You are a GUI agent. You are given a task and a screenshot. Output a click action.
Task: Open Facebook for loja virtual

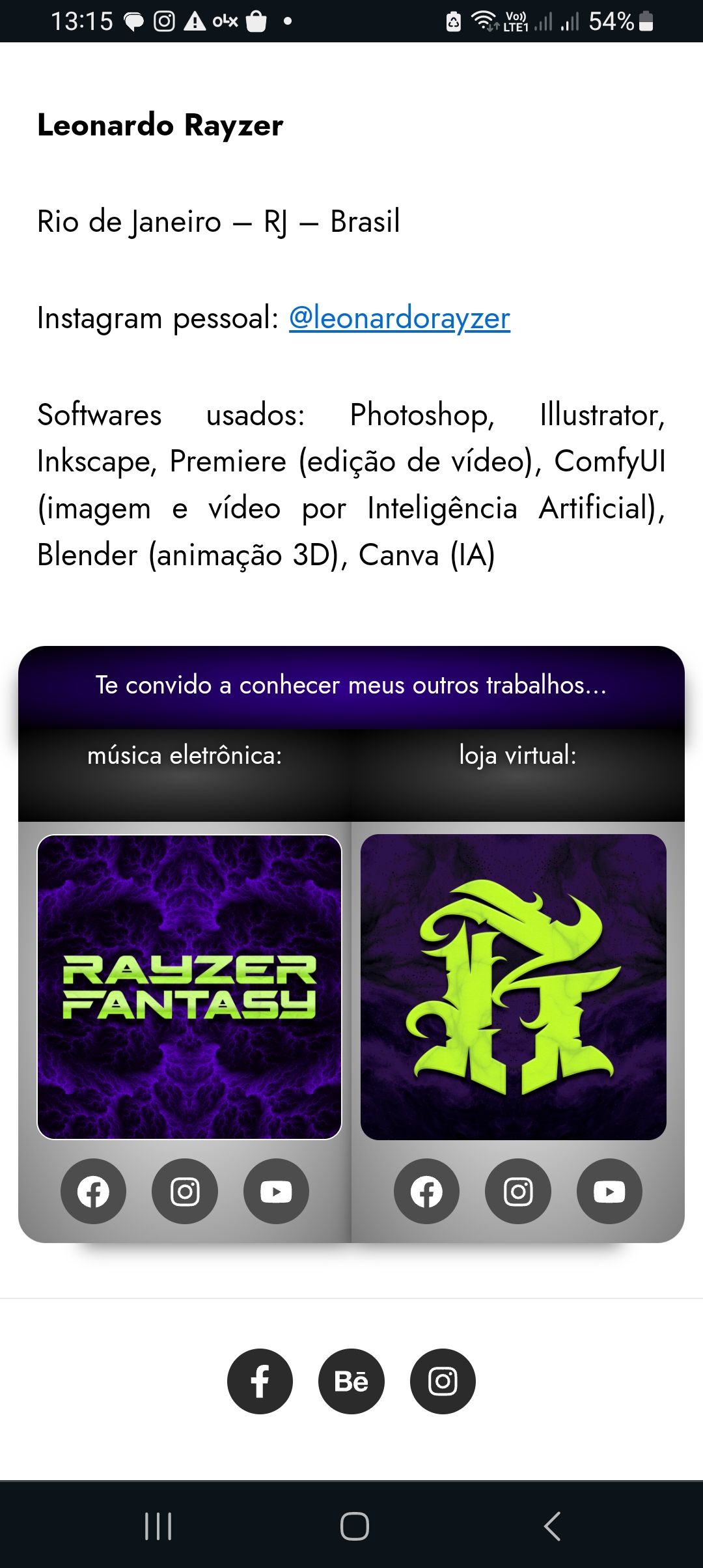426,1192
